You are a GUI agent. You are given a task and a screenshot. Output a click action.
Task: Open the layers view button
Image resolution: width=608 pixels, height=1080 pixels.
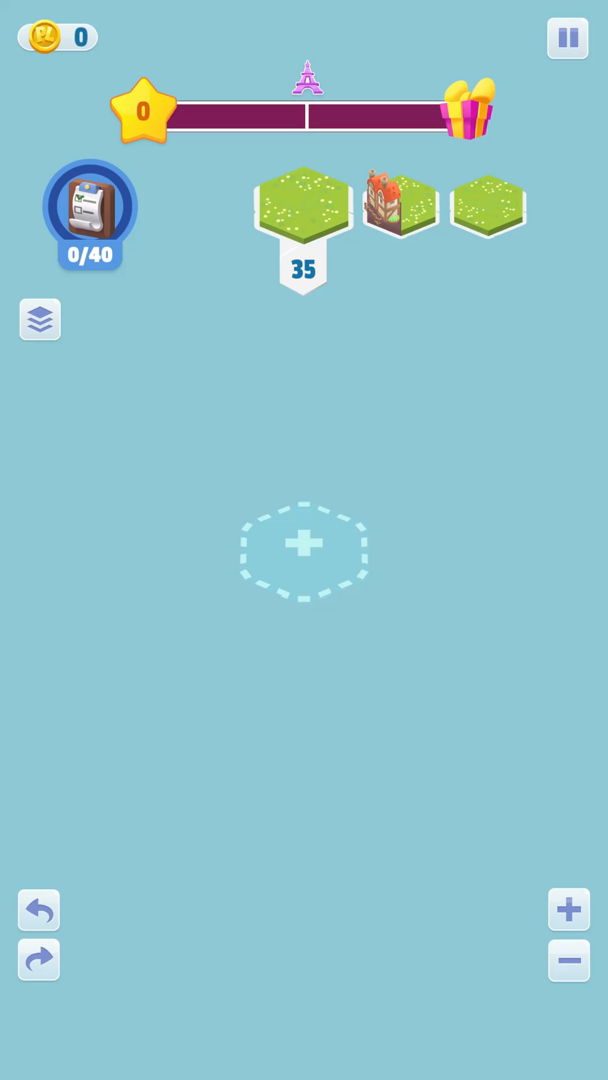[40, 319]
